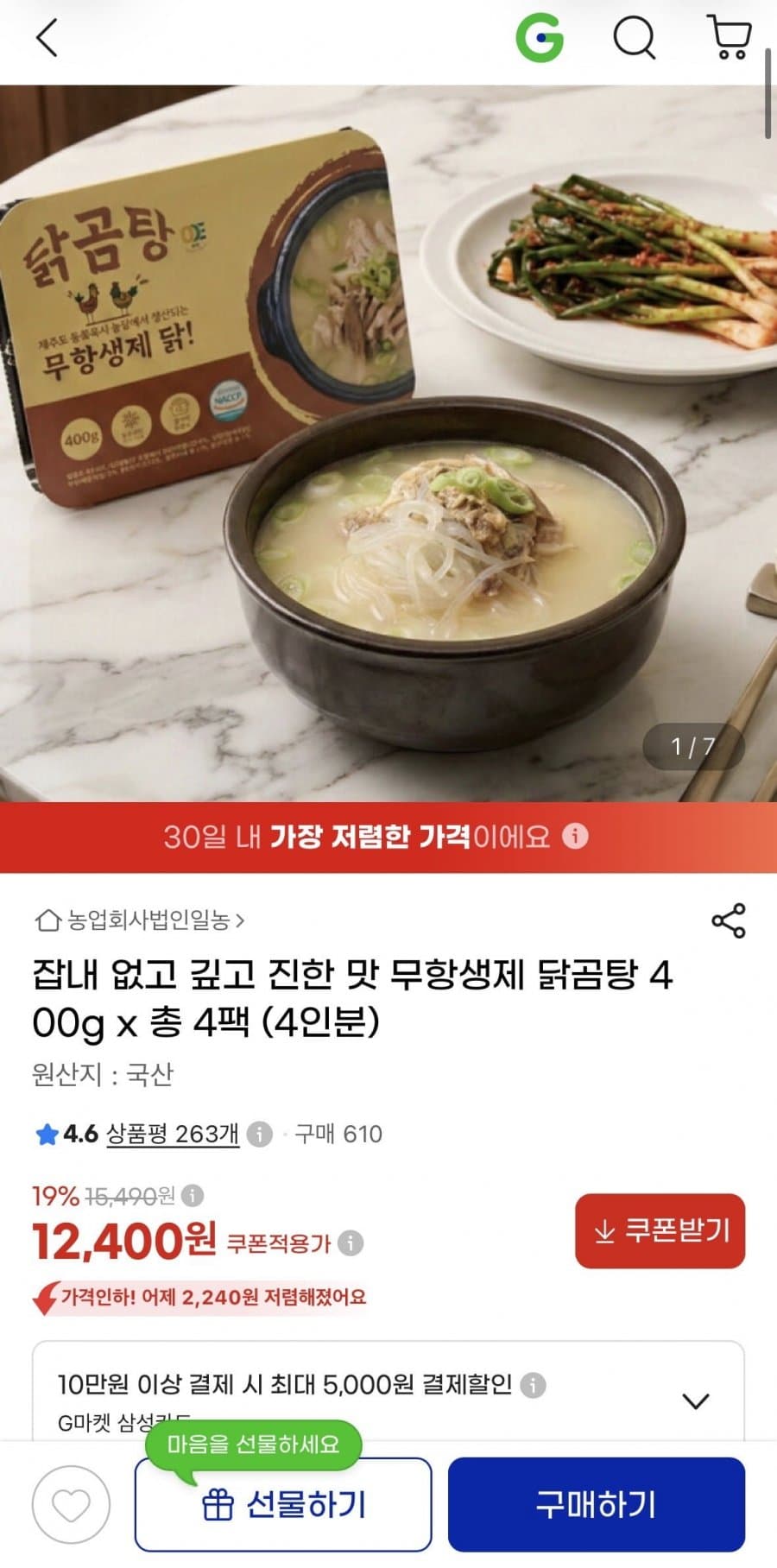
Task: Go back using the top-left arrow
Action: point(47,39)
